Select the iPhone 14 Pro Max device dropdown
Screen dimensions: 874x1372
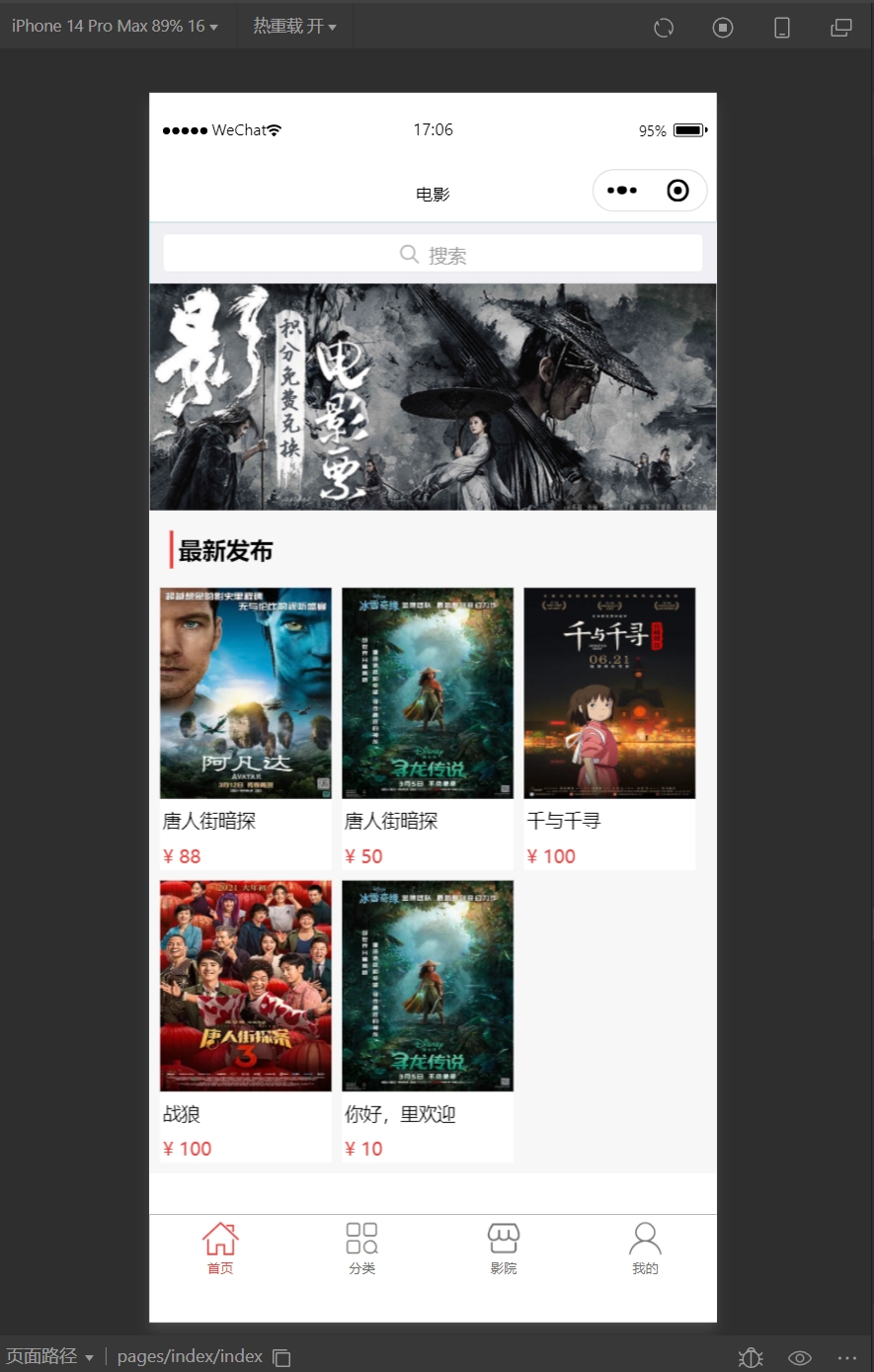click(115, 27)
